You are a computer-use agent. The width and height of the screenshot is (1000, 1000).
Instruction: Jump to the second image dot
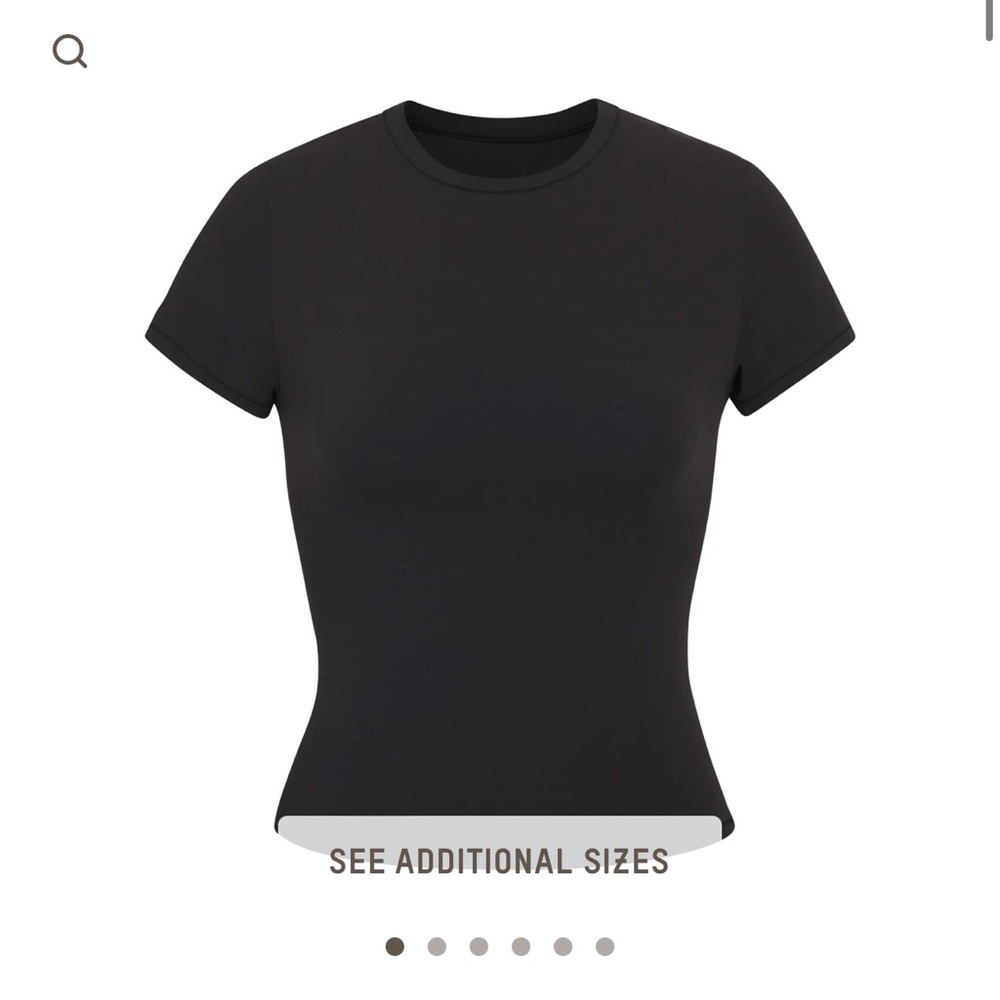pyautogui.click(x=437, y=946)
